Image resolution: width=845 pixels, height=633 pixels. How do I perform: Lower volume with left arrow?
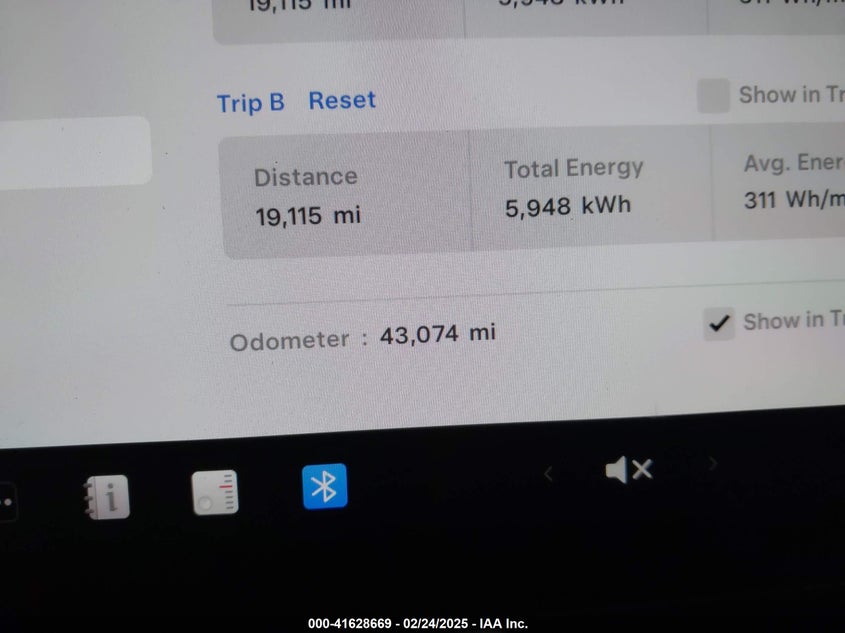click(x=548, y=475)
